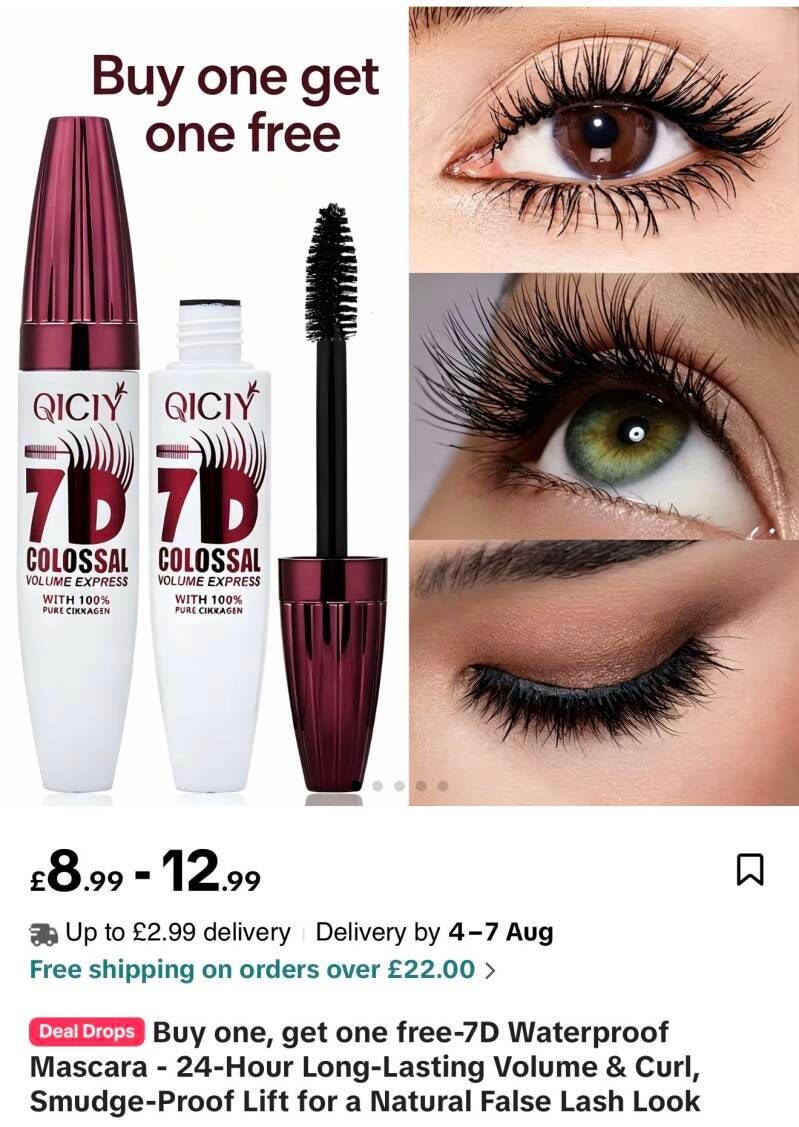The height and width of the screenshot is (1127, 799).
Task: Bookmark this mascara product
Action: point(749,869)
